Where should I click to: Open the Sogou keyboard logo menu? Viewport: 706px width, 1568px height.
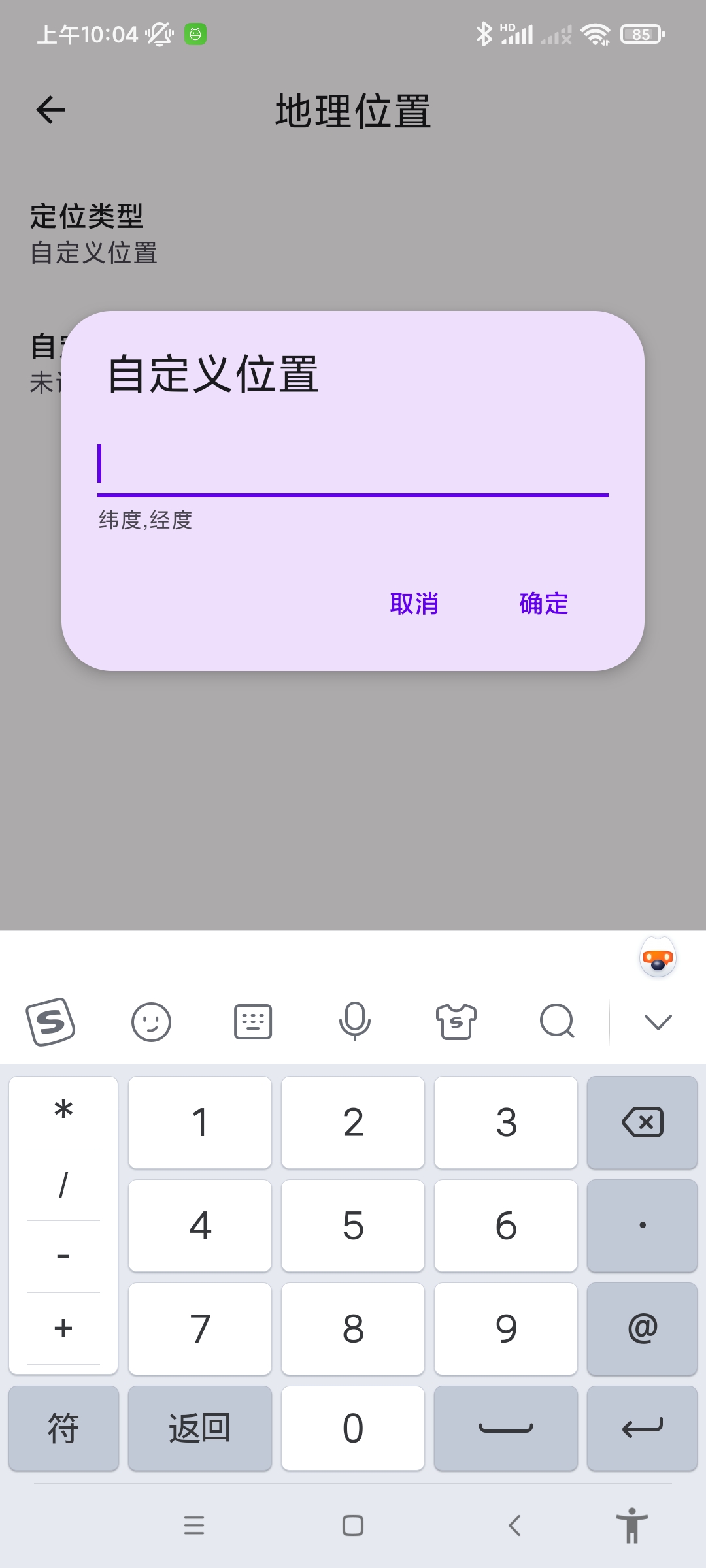51,1022
